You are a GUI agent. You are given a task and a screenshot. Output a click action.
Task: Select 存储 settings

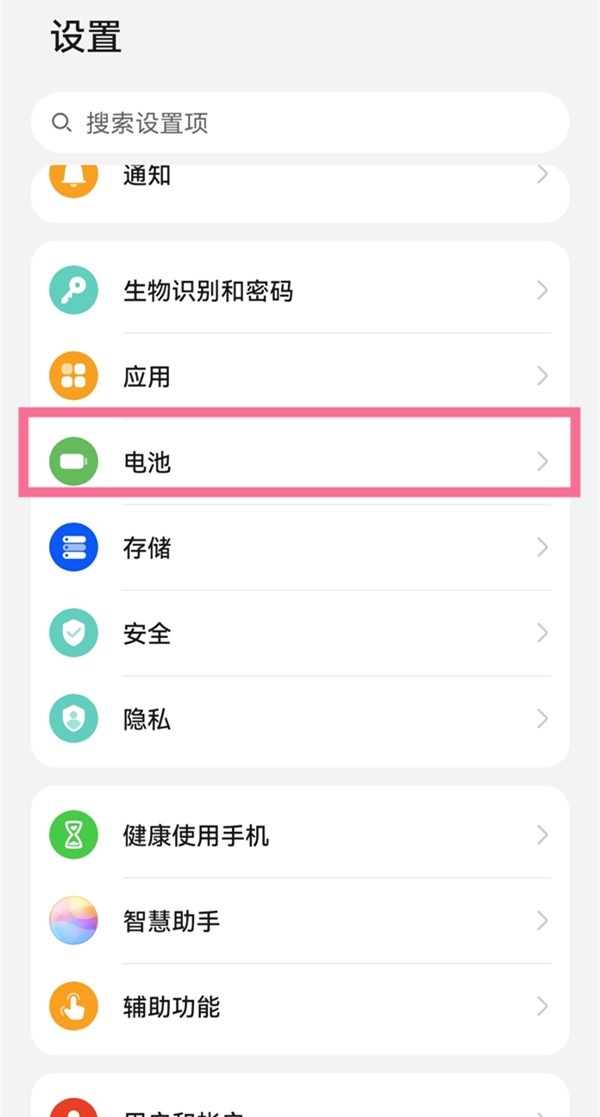[300, 547]
